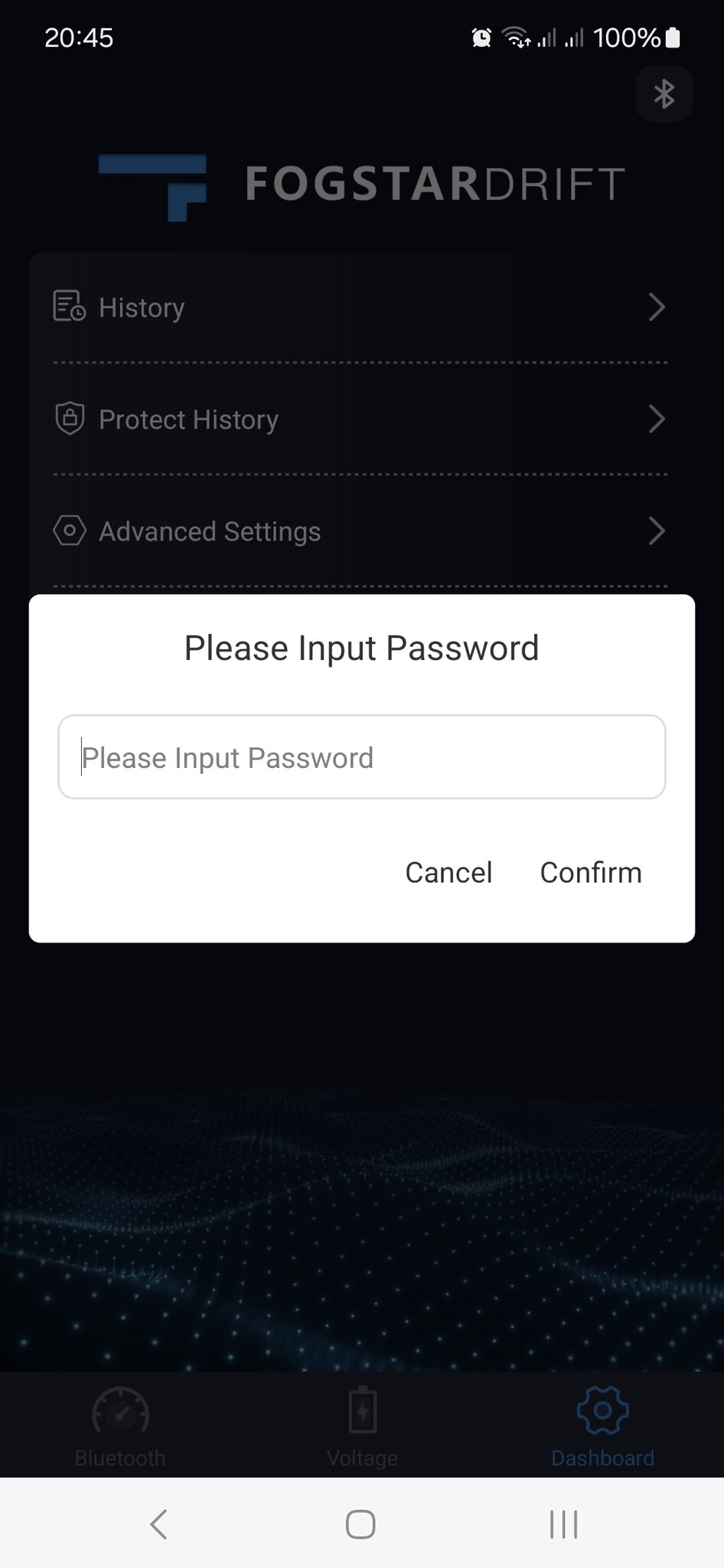Screen dimensions: 724x1568
Task: Tap the password input field
Action: pyautogui.click(x=361, y=757)
